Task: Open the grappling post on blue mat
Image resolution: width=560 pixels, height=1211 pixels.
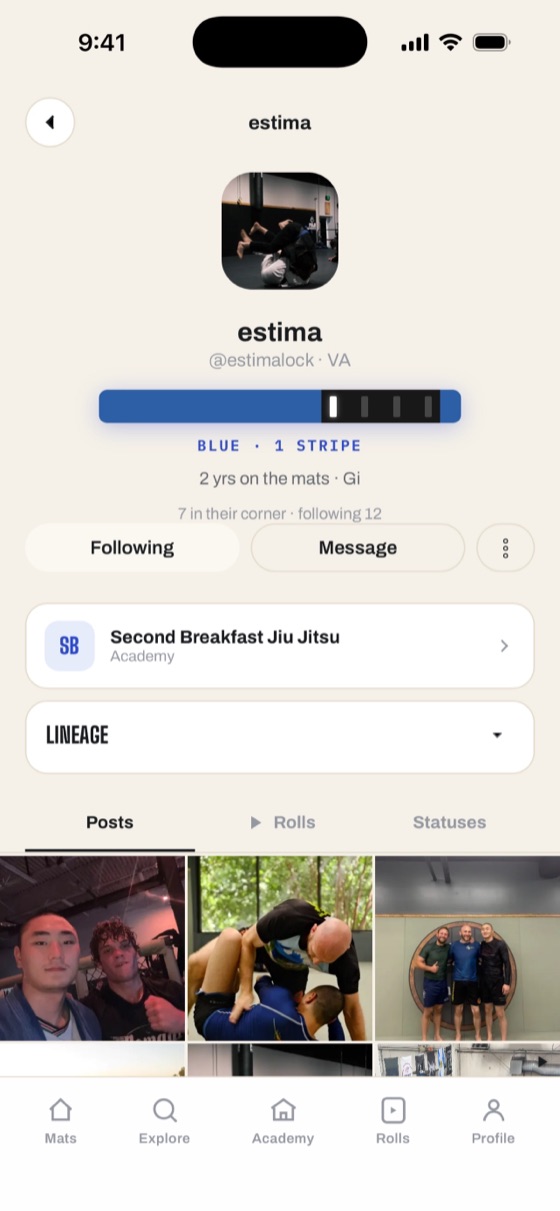Action: point(280,948)
